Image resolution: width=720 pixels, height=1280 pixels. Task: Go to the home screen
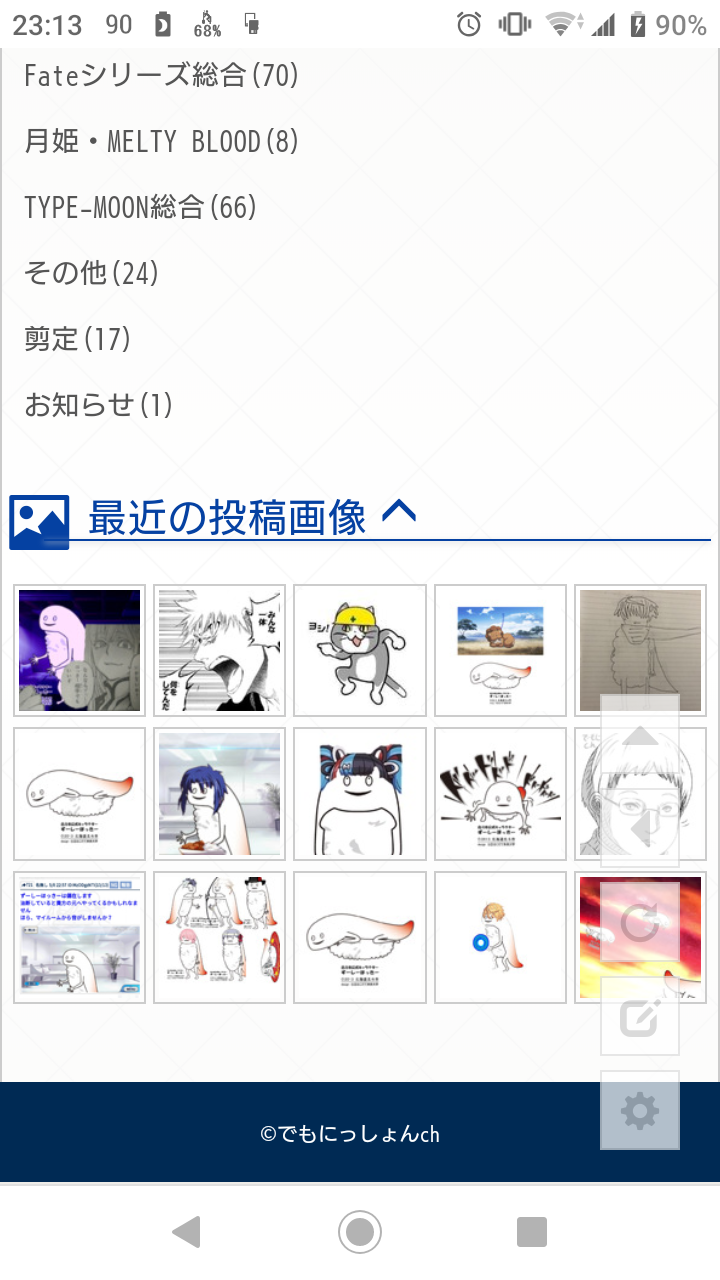point(360,1232)
